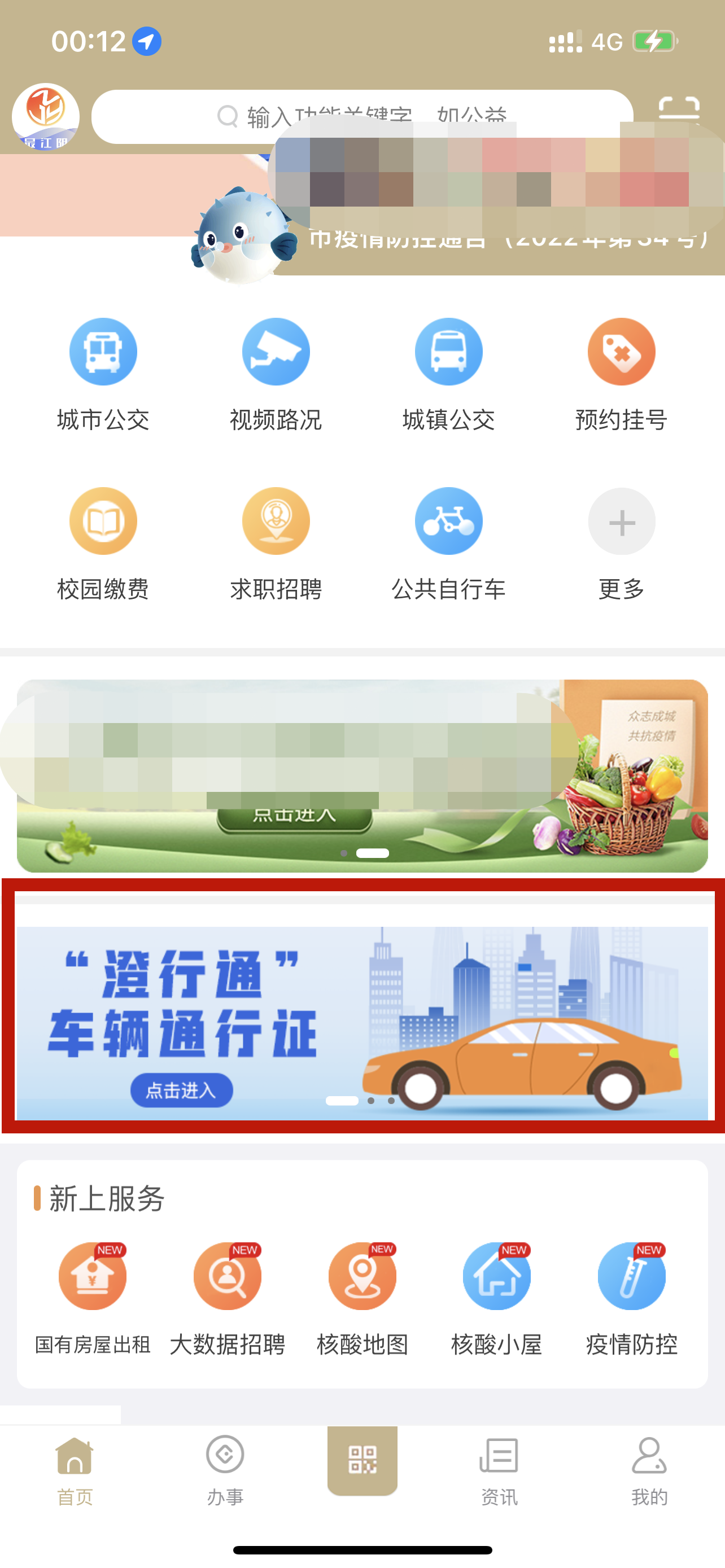This screenshot has width=725, height=1568.
Task: Go to the 我的 tab
Action: point(649,1467)
